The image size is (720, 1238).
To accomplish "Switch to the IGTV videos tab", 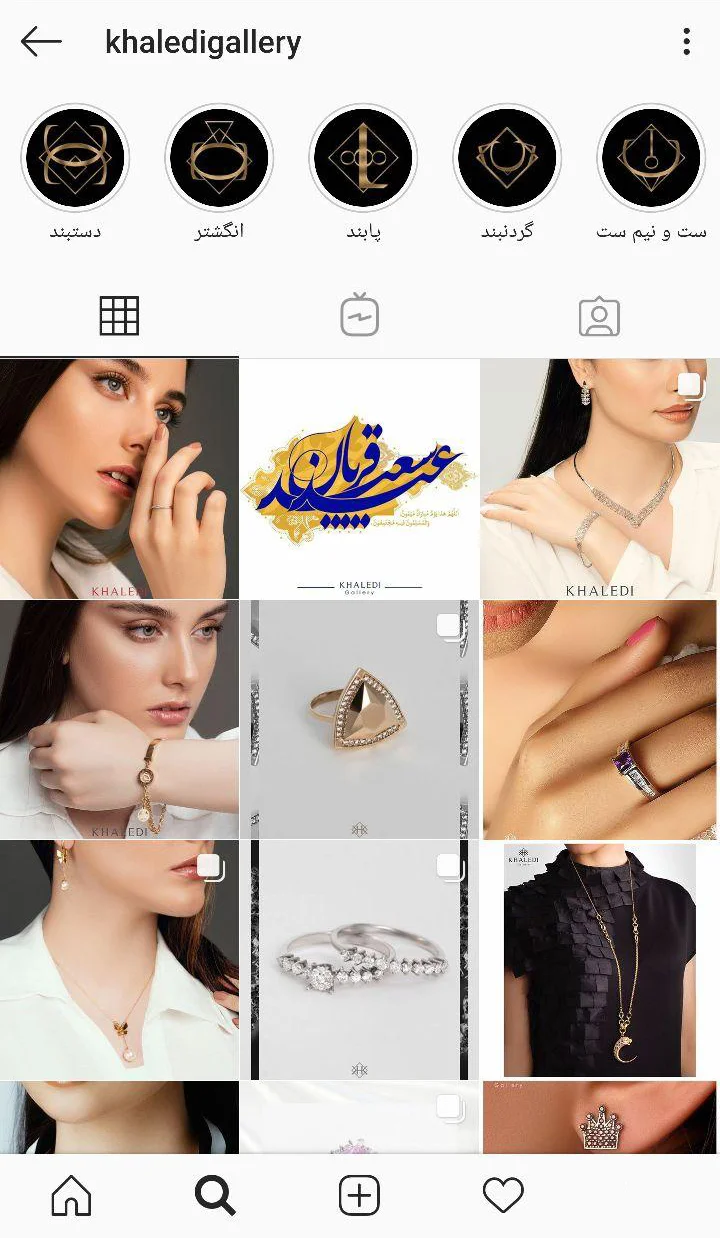I will click(x=360, y=313).
